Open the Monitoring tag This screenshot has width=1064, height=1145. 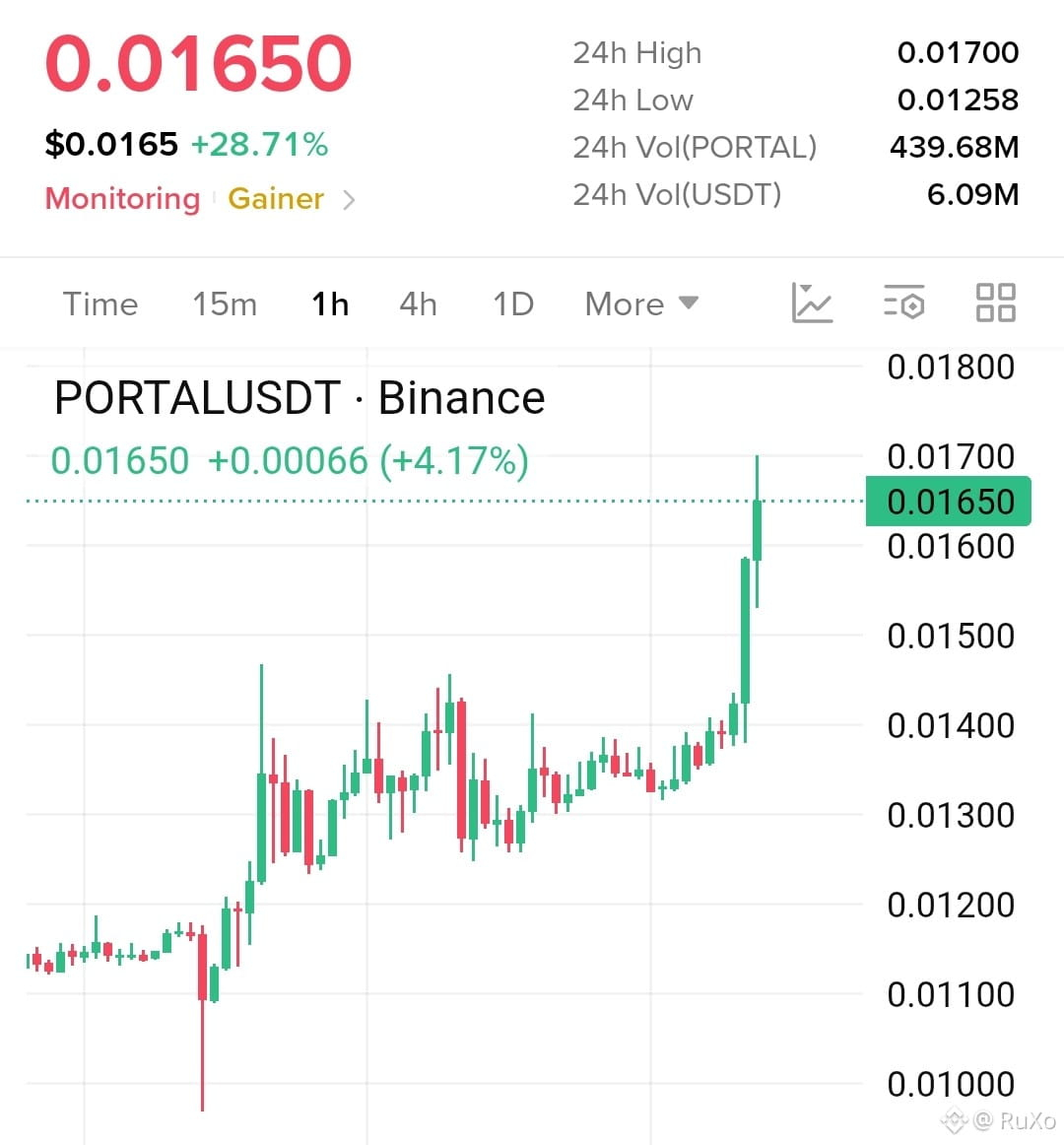click(x=123, y=199)
